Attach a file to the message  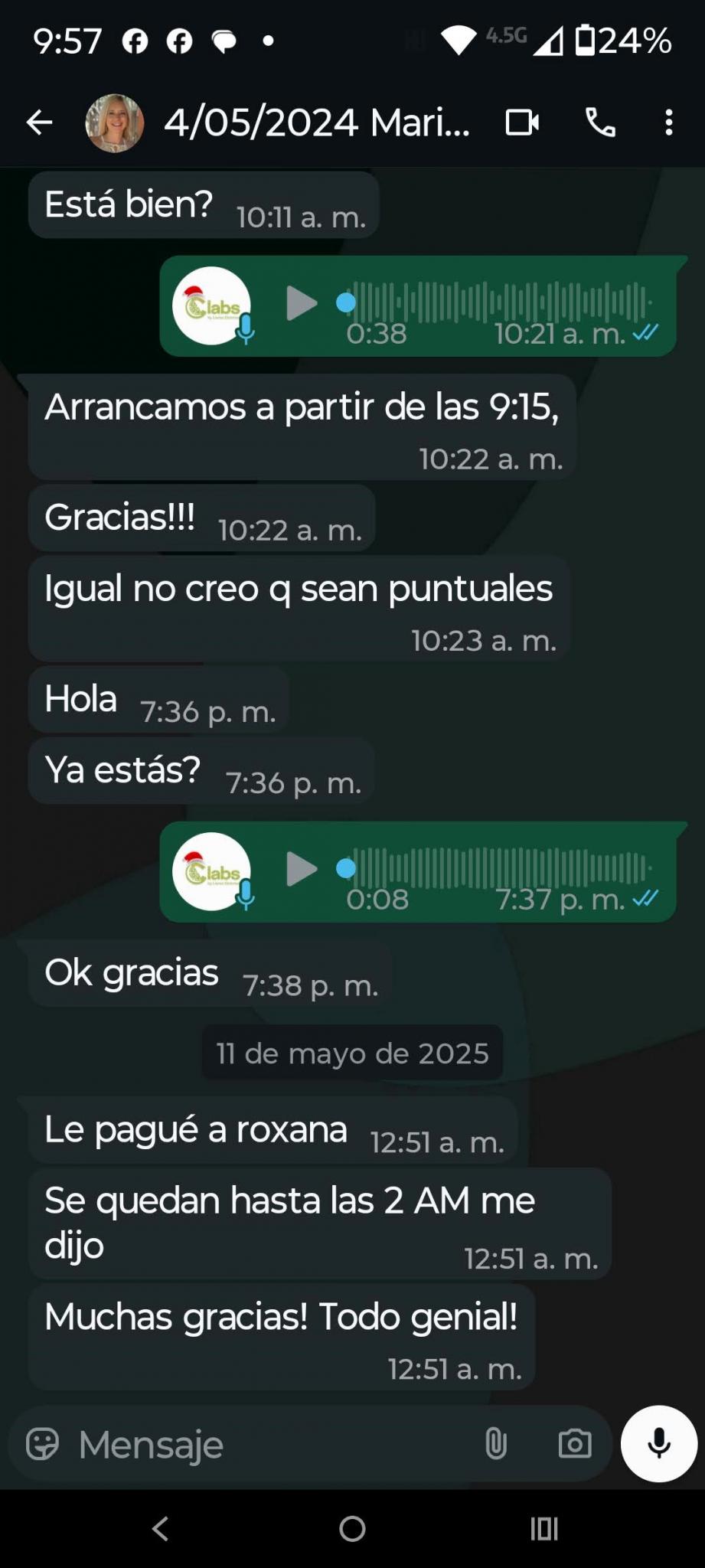tap(496, 1444)
